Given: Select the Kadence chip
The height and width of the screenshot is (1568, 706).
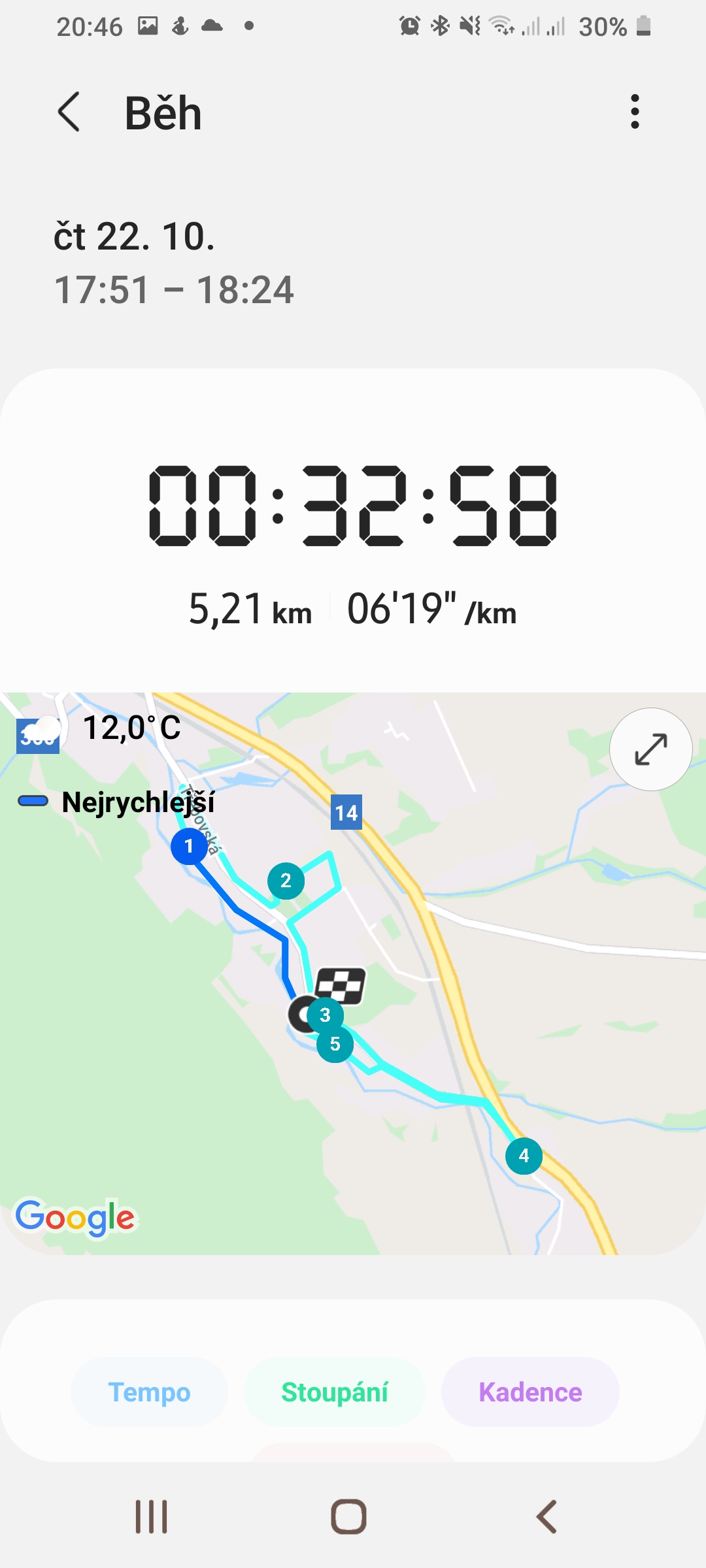Looking at the screenshot, I should pos(530,1392).
